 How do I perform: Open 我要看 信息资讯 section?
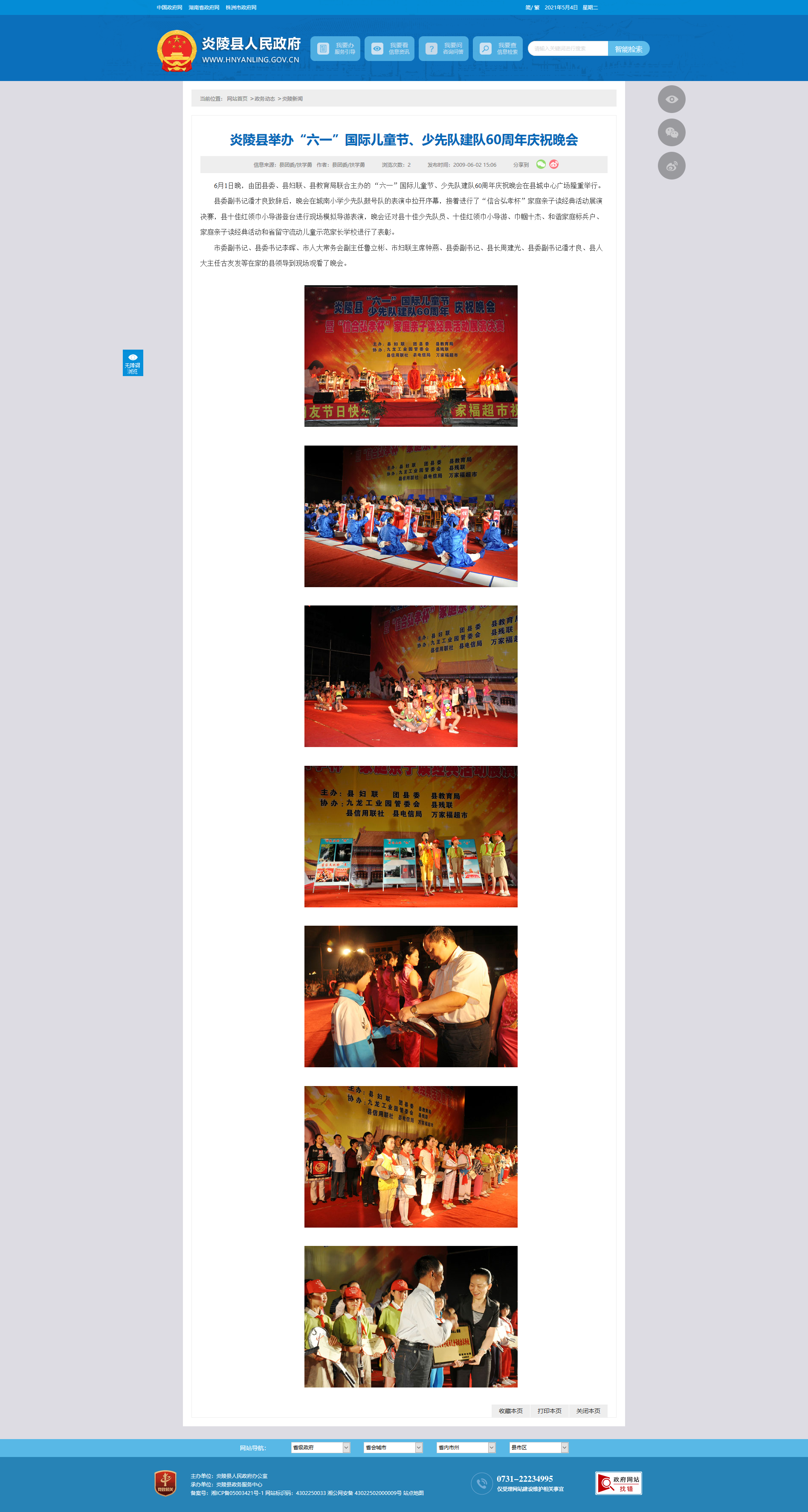[389, 49]
